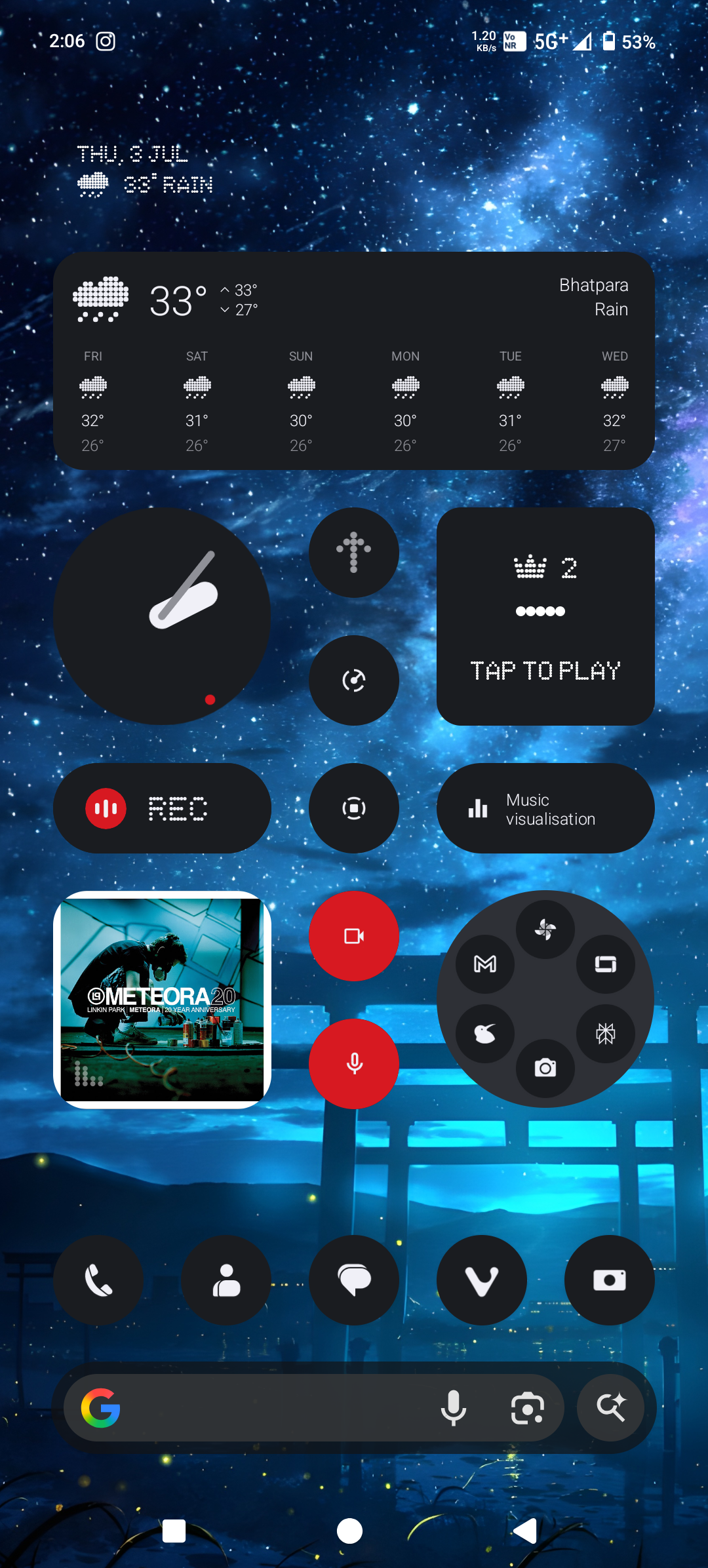
Task: Open the Camera app in the dock
Action: [610, 1280]
